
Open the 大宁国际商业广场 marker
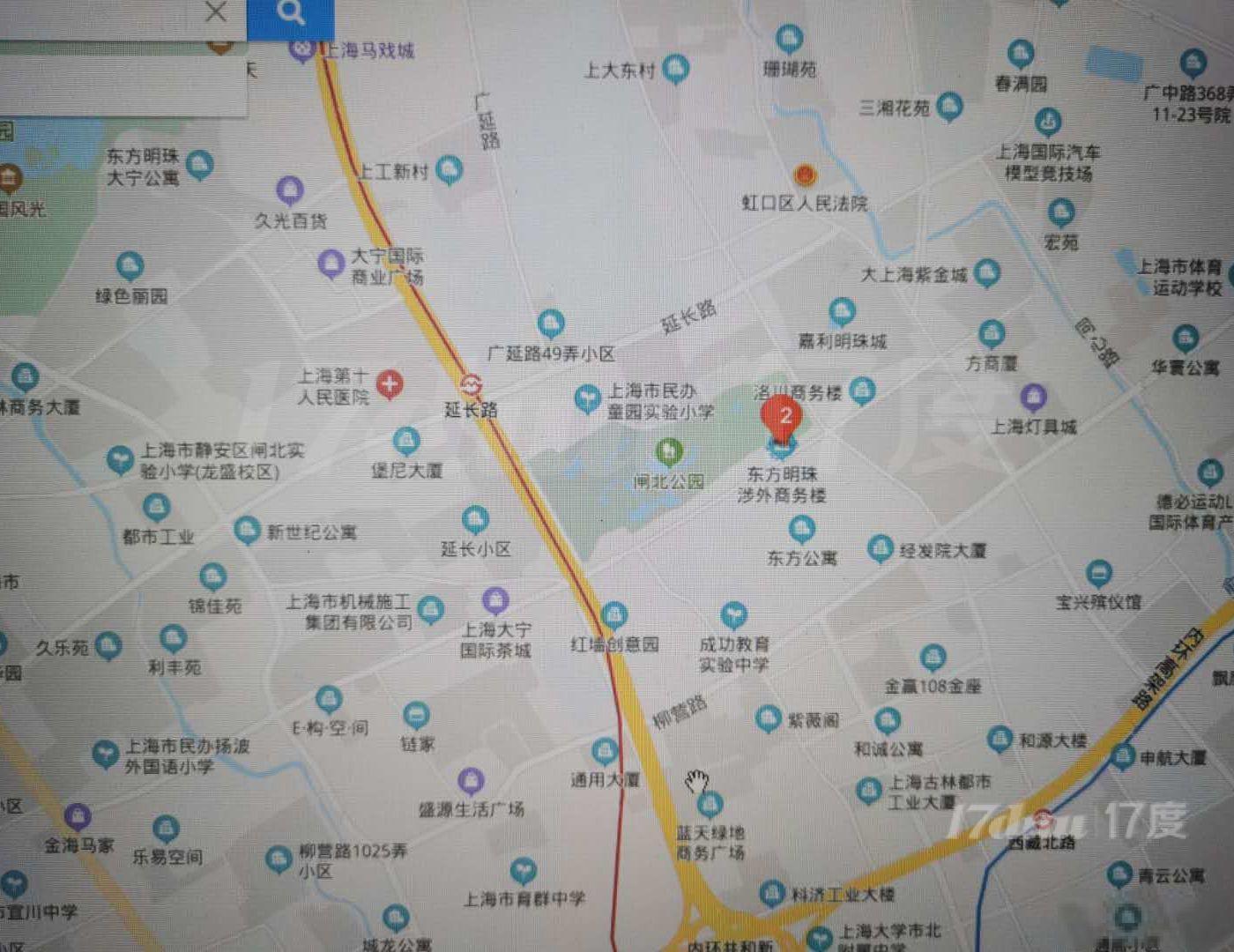click(331, 262)
